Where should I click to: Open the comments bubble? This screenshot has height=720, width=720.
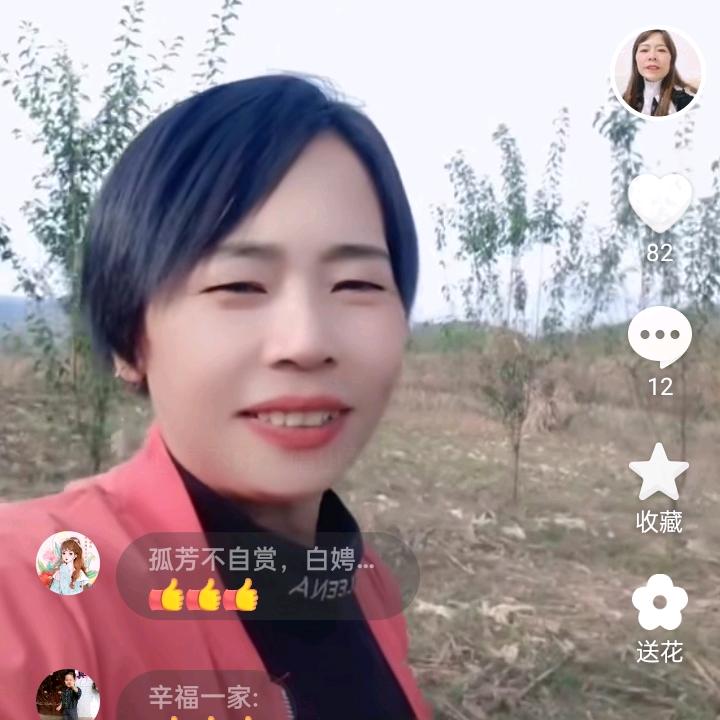click(660, 338)
